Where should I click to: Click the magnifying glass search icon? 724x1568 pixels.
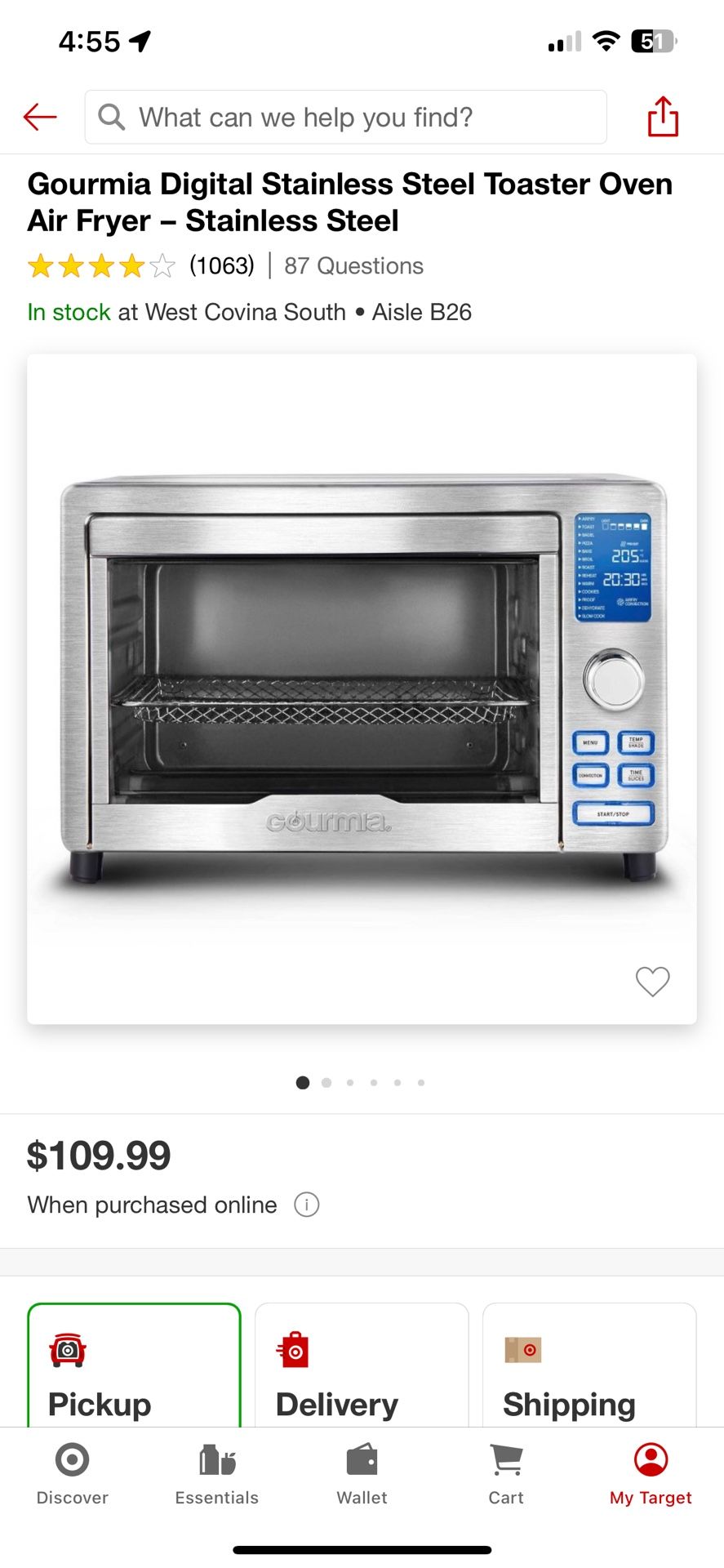tap(112, 117)
